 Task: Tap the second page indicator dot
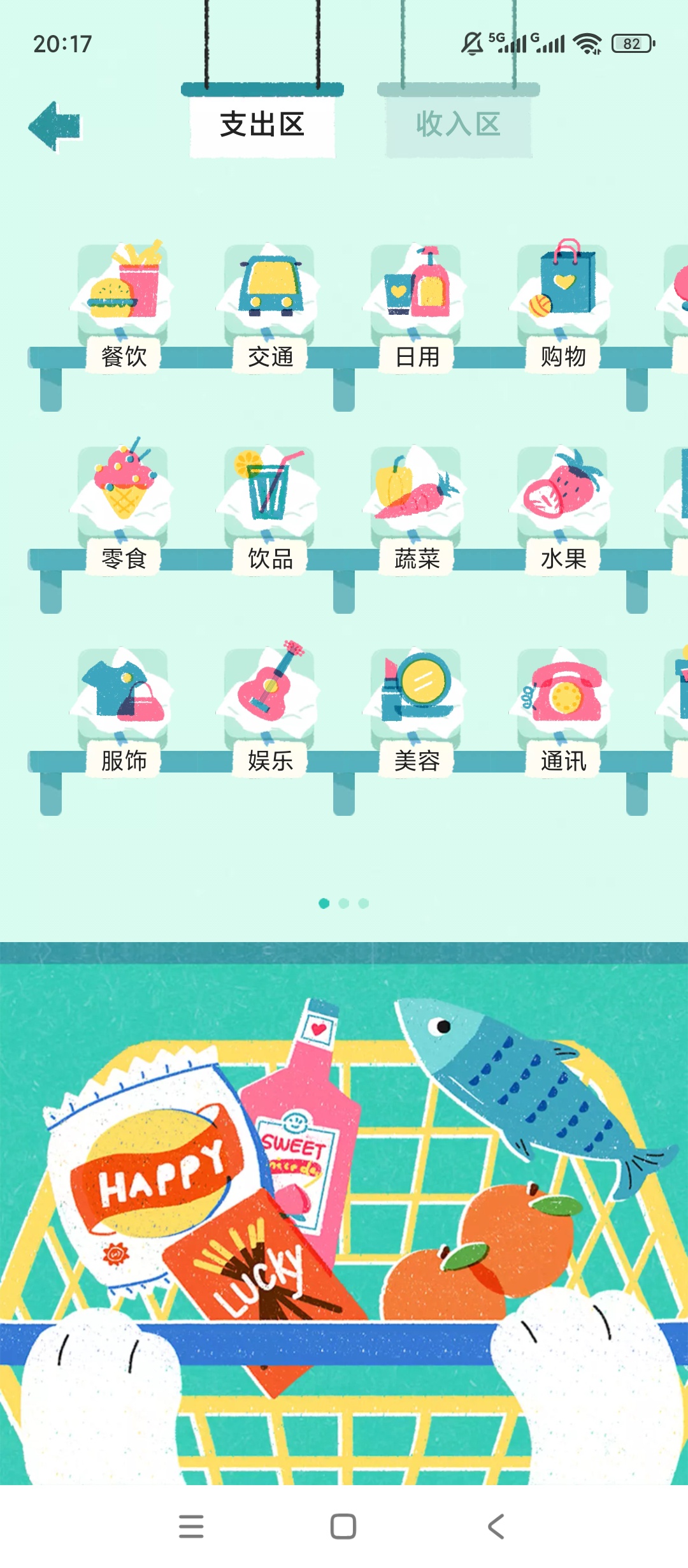click(342, 903)
